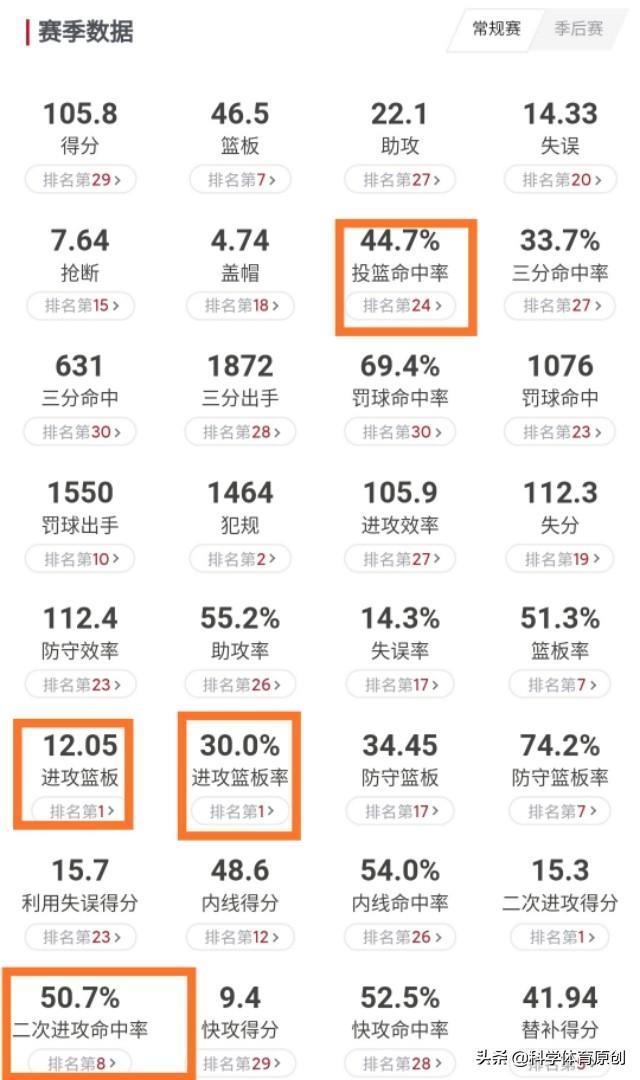
Task: Open the ranking chip under 篮板
Action: pos(240,180)
